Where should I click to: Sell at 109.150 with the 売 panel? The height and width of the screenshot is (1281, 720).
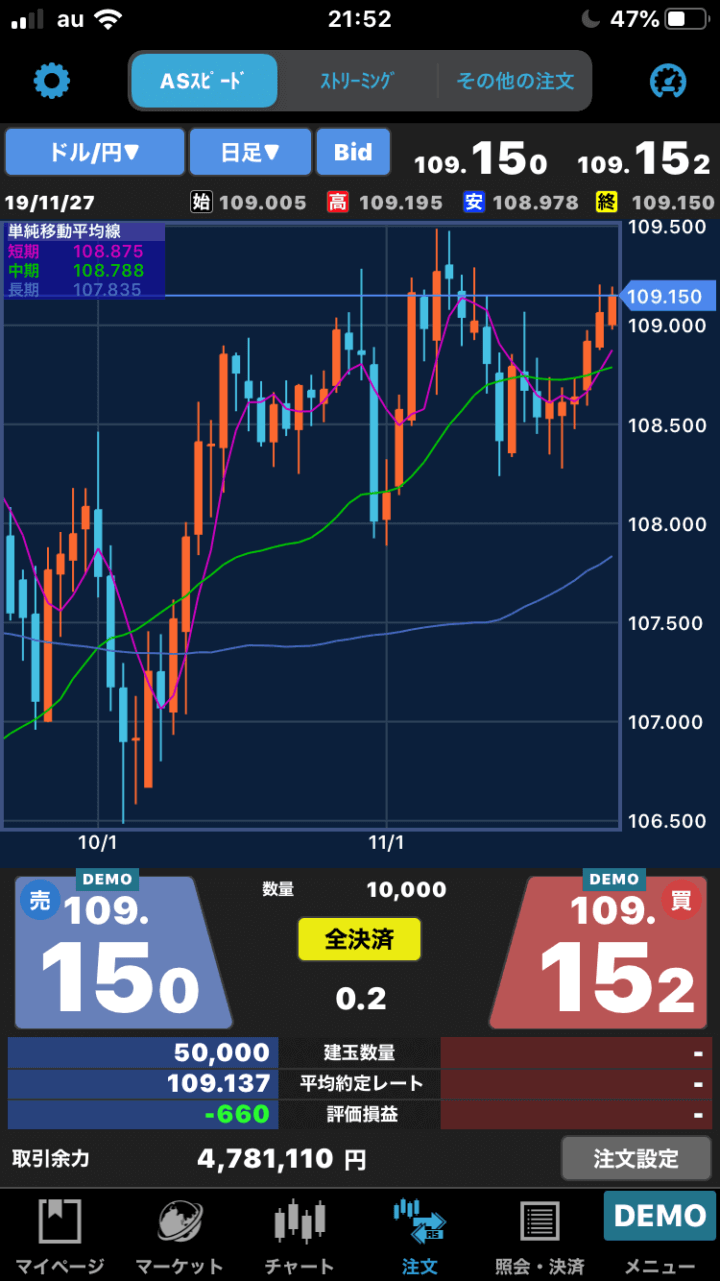122,953
